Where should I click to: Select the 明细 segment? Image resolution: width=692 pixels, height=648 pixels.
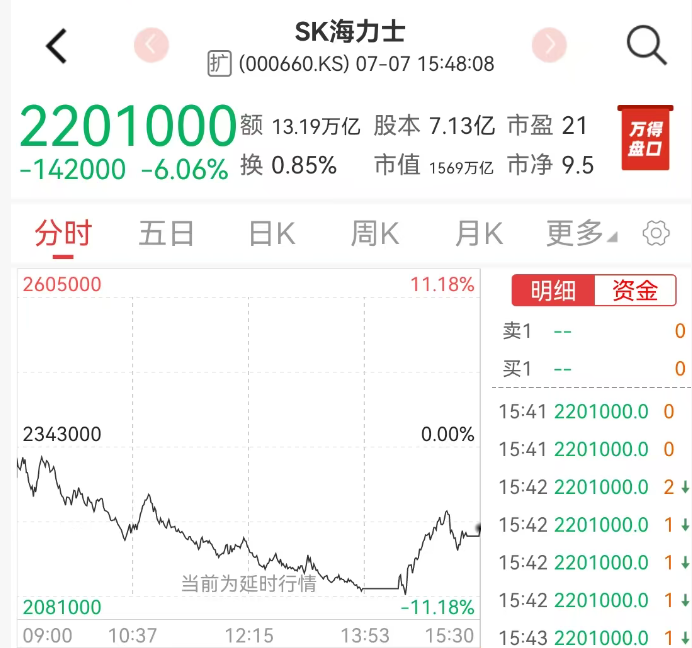[x=553, y=290]
